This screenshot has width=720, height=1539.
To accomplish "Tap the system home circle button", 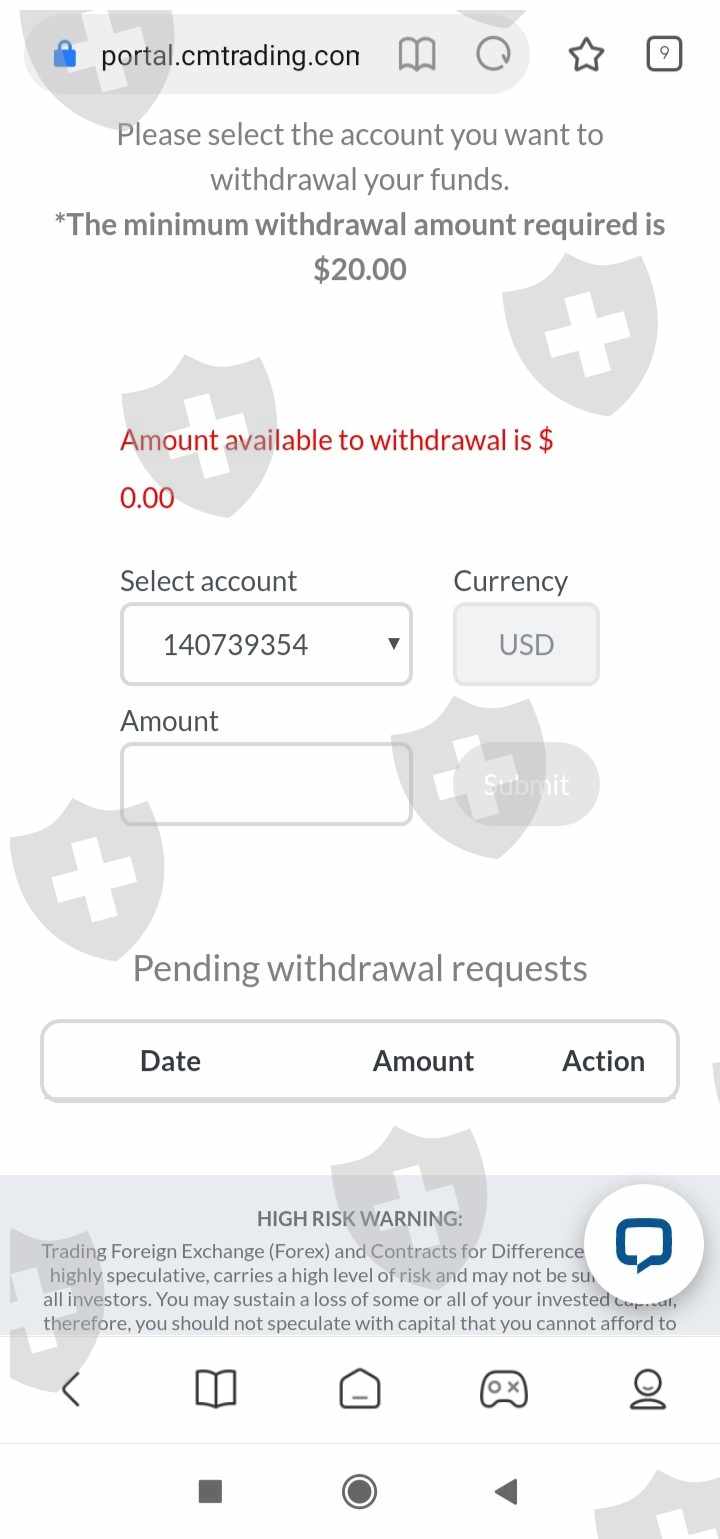I will (x=360, y=1492).
